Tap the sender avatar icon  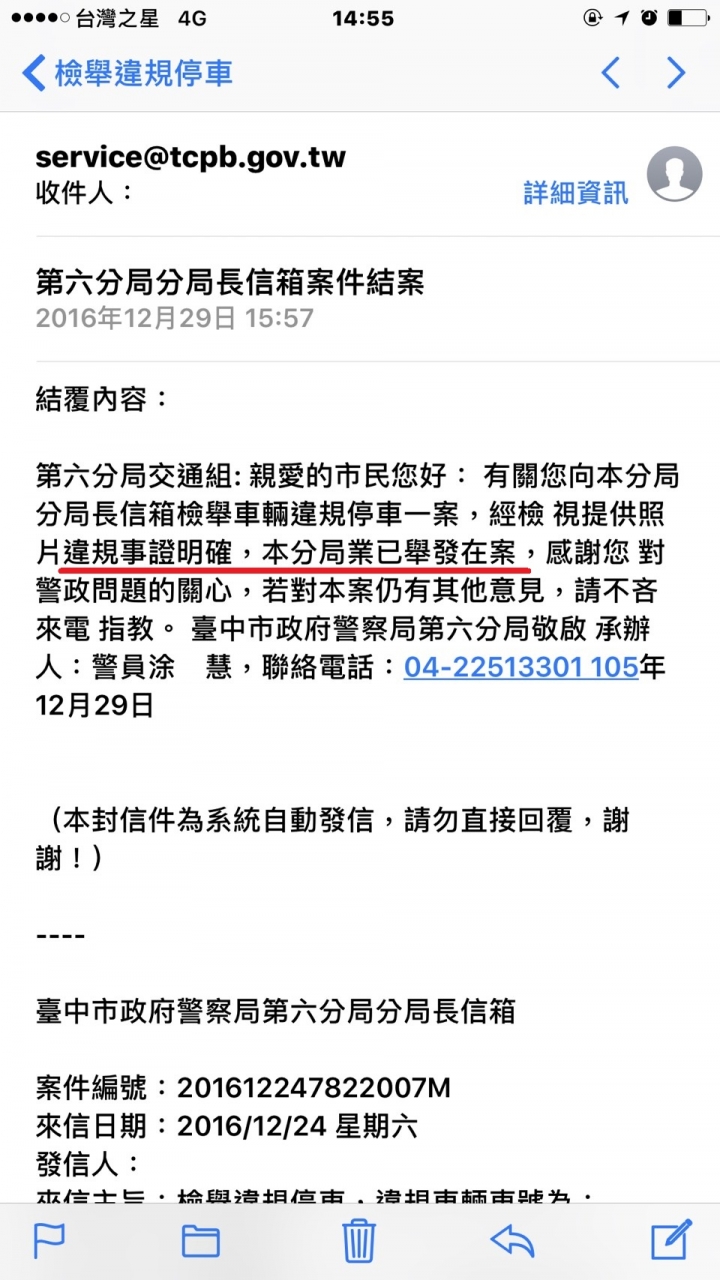674,174
